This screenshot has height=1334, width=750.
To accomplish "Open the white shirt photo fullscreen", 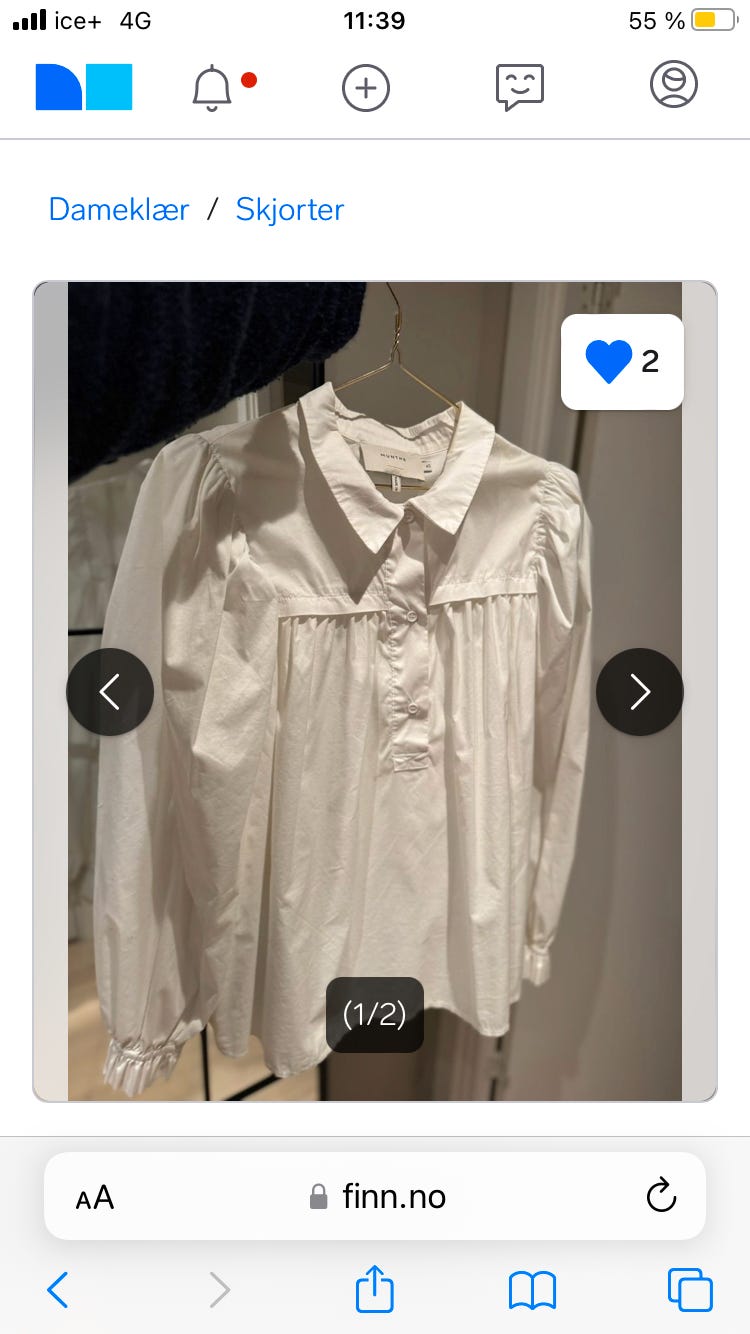I will pos(375,692).
